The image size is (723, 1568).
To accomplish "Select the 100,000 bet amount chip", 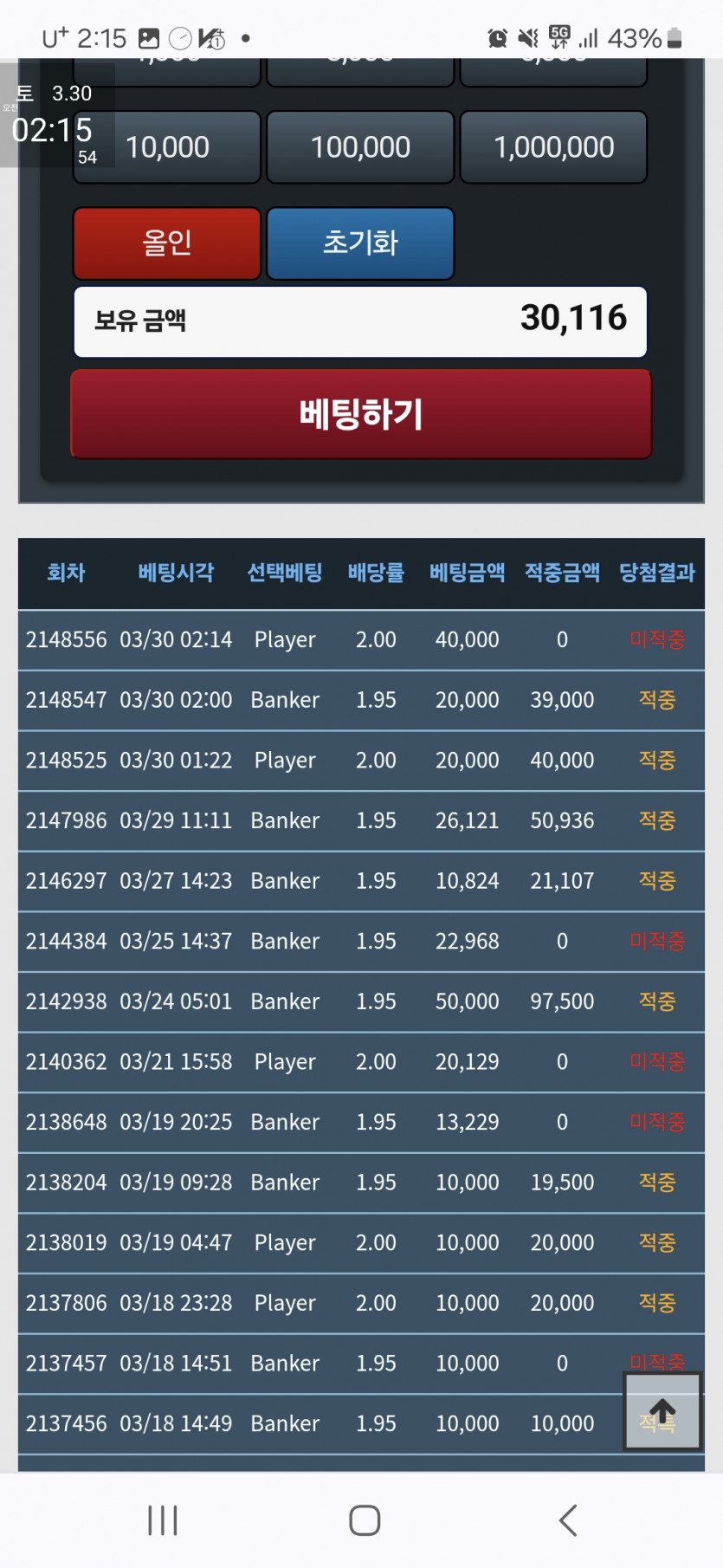I will click(x=360, y=147).
